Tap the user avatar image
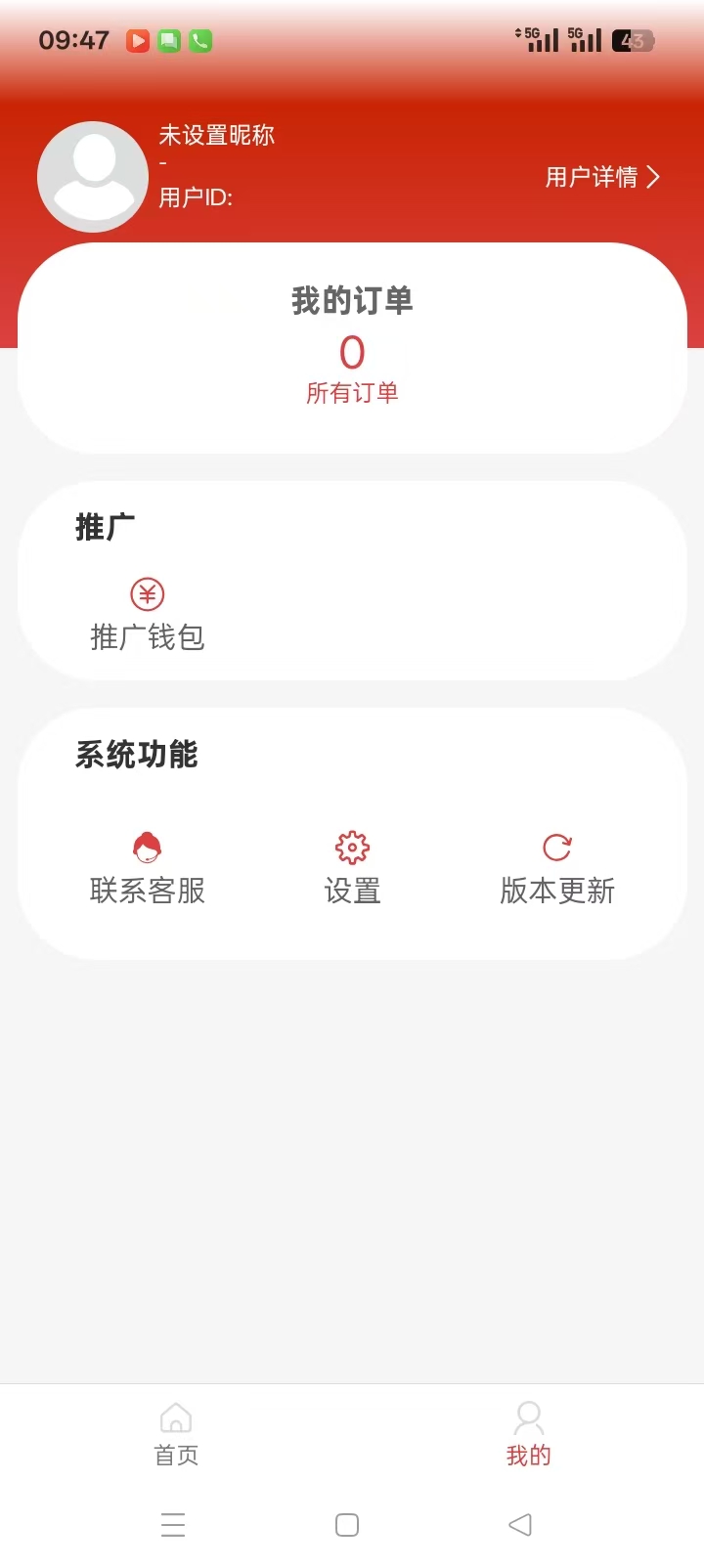 click(x=93, y=176)
